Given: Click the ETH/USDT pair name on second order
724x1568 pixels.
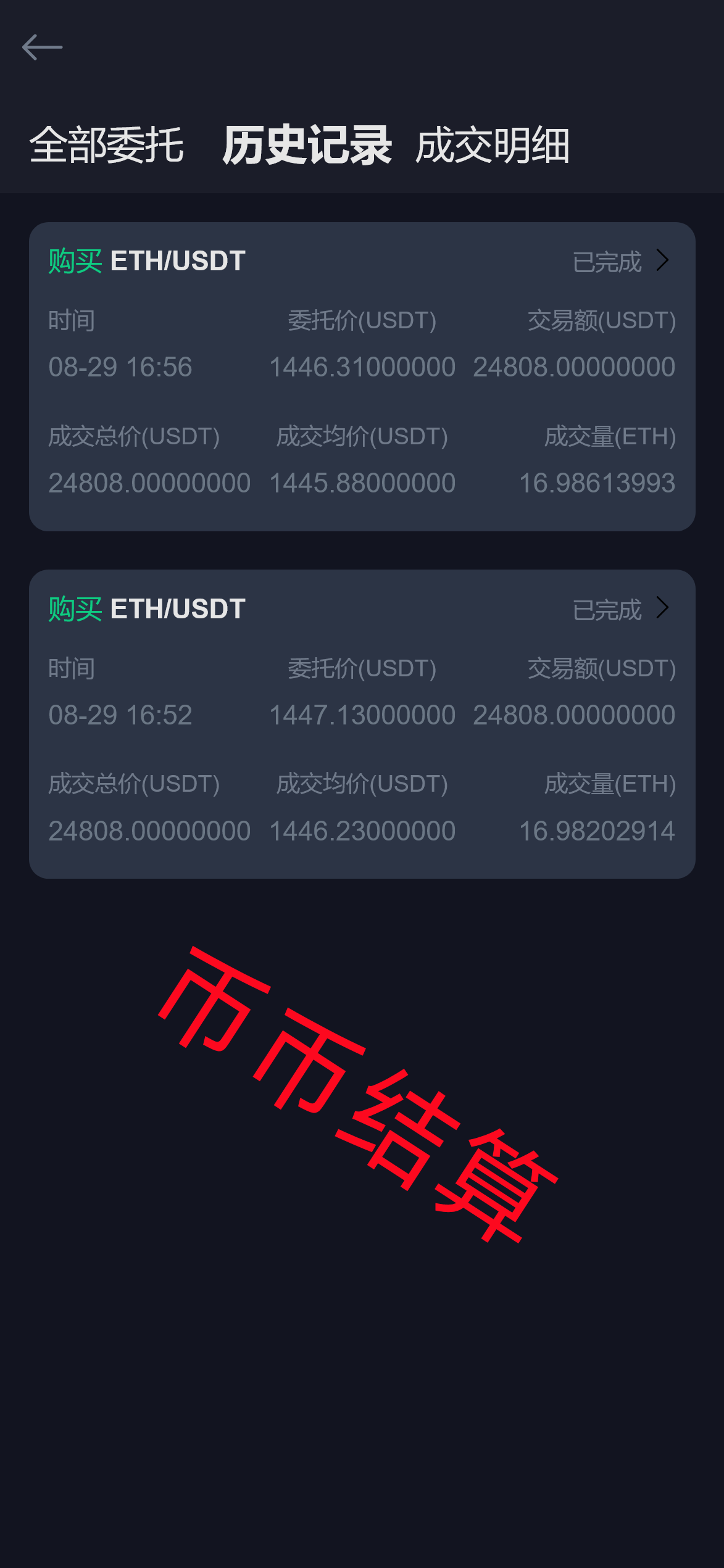Looking at the screenshot, I should pyautogui.click(x=178, y=608).
